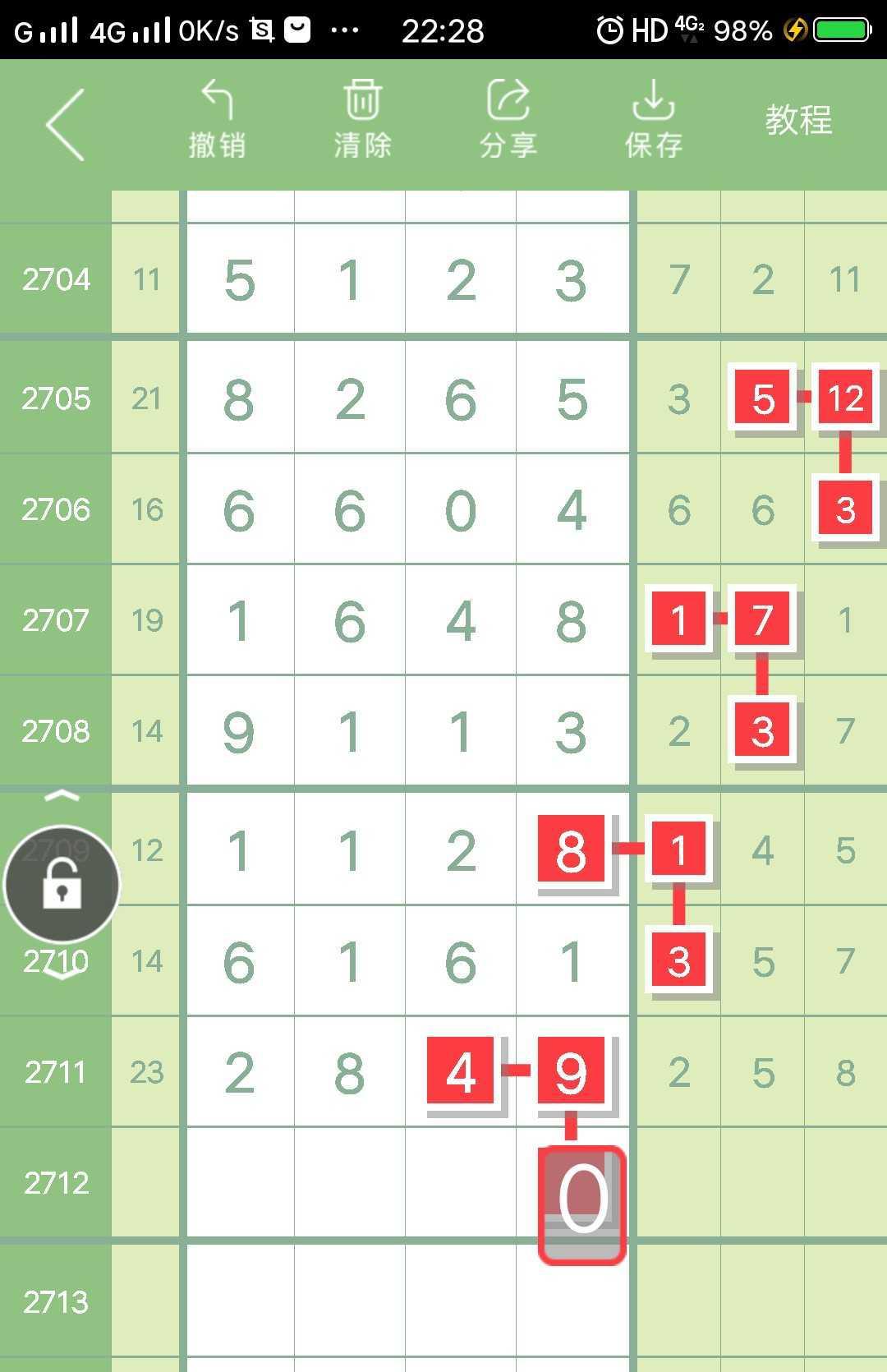Screen dimensions: 887x1372
Task: Toggle the floating lock button
Action: (62, 885)
